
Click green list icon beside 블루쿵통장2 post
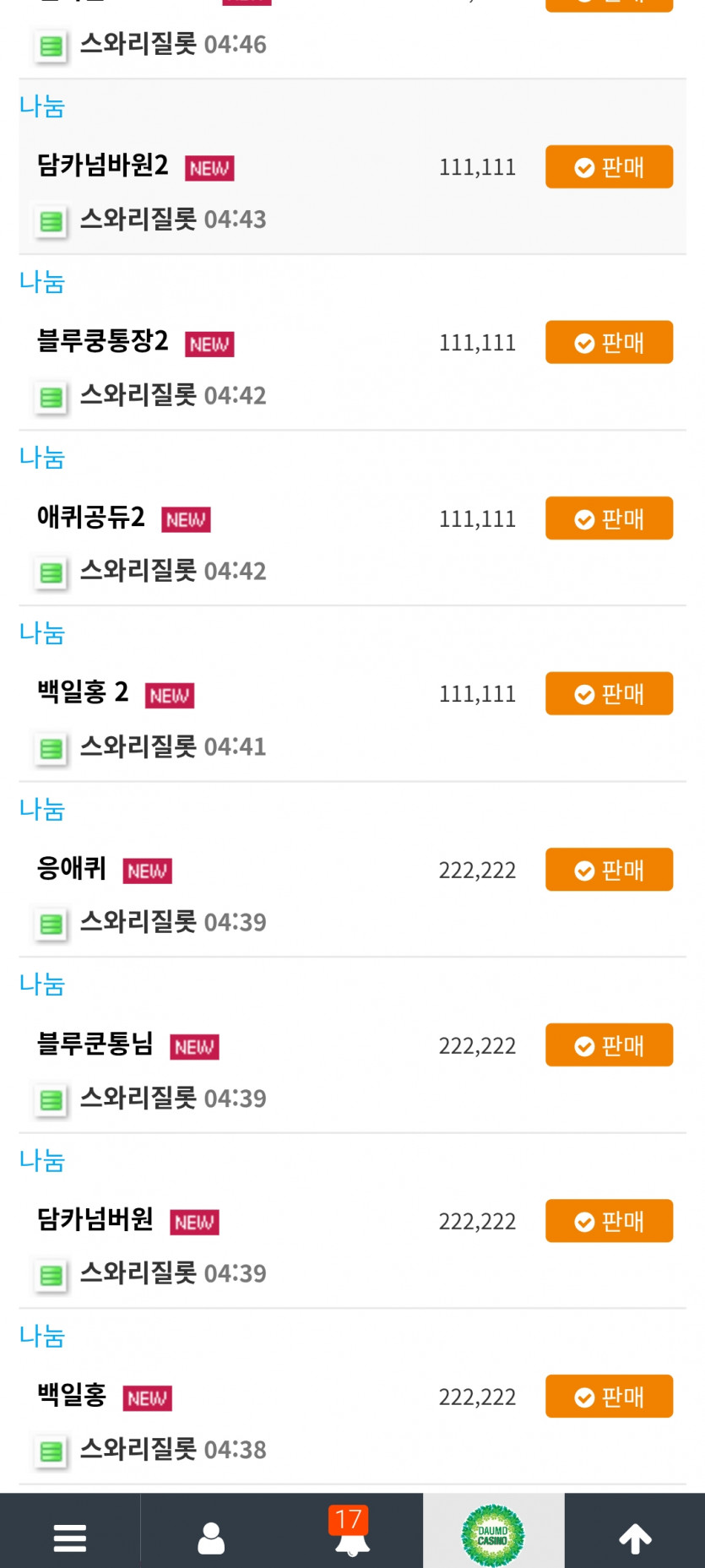(50, 397)
